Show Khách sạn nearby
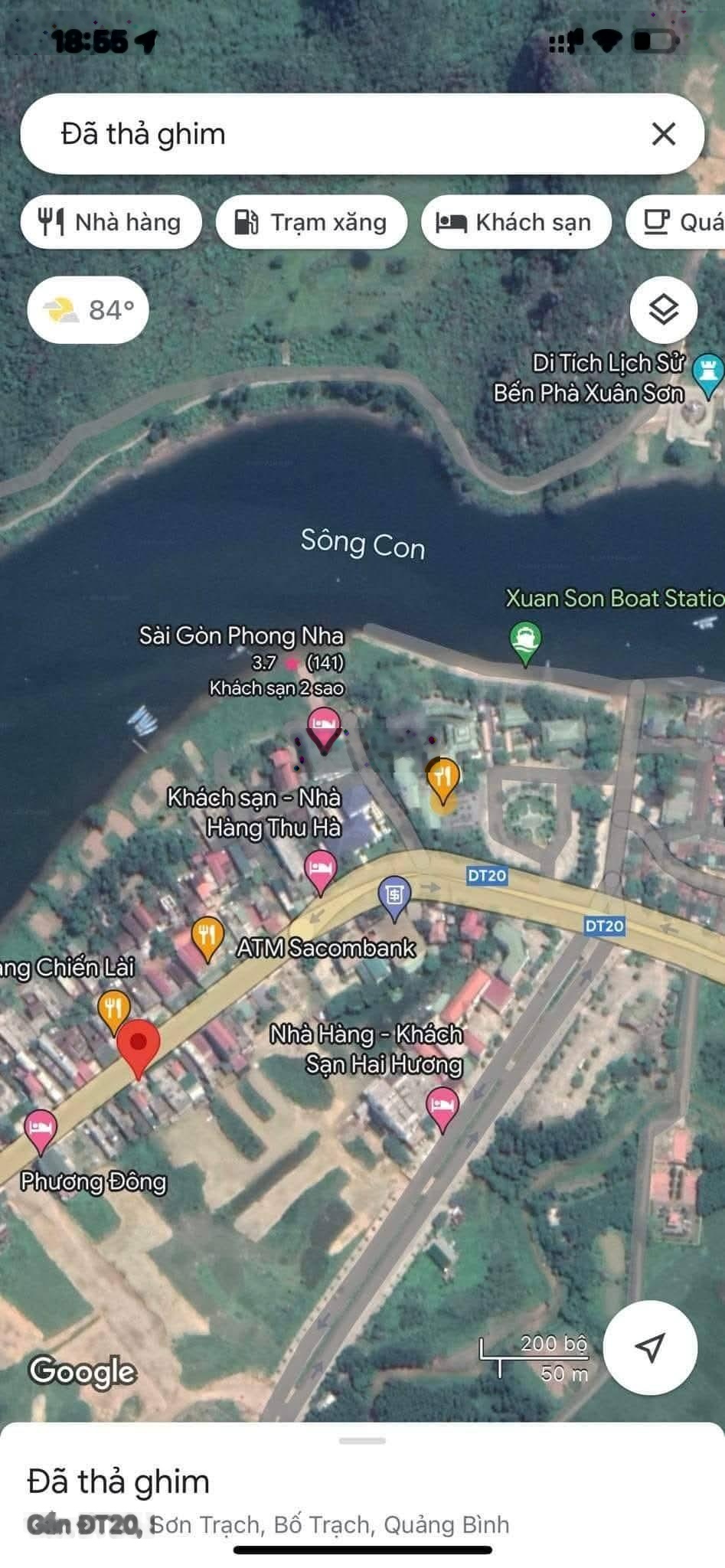The image size is (725, 1568). coord(516,222)
